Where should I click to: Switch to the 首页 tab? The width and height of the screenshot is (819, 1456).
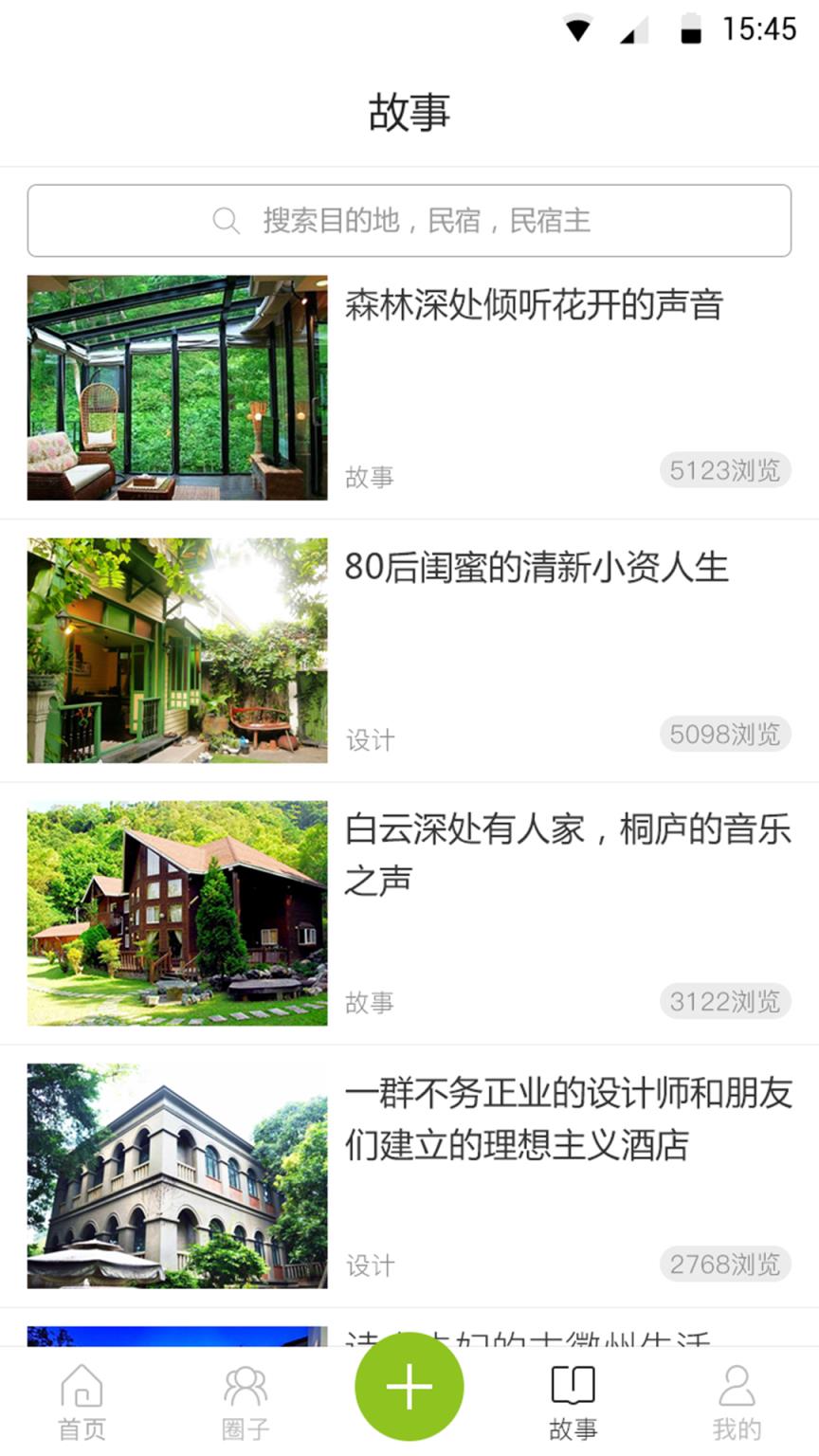82,1403
